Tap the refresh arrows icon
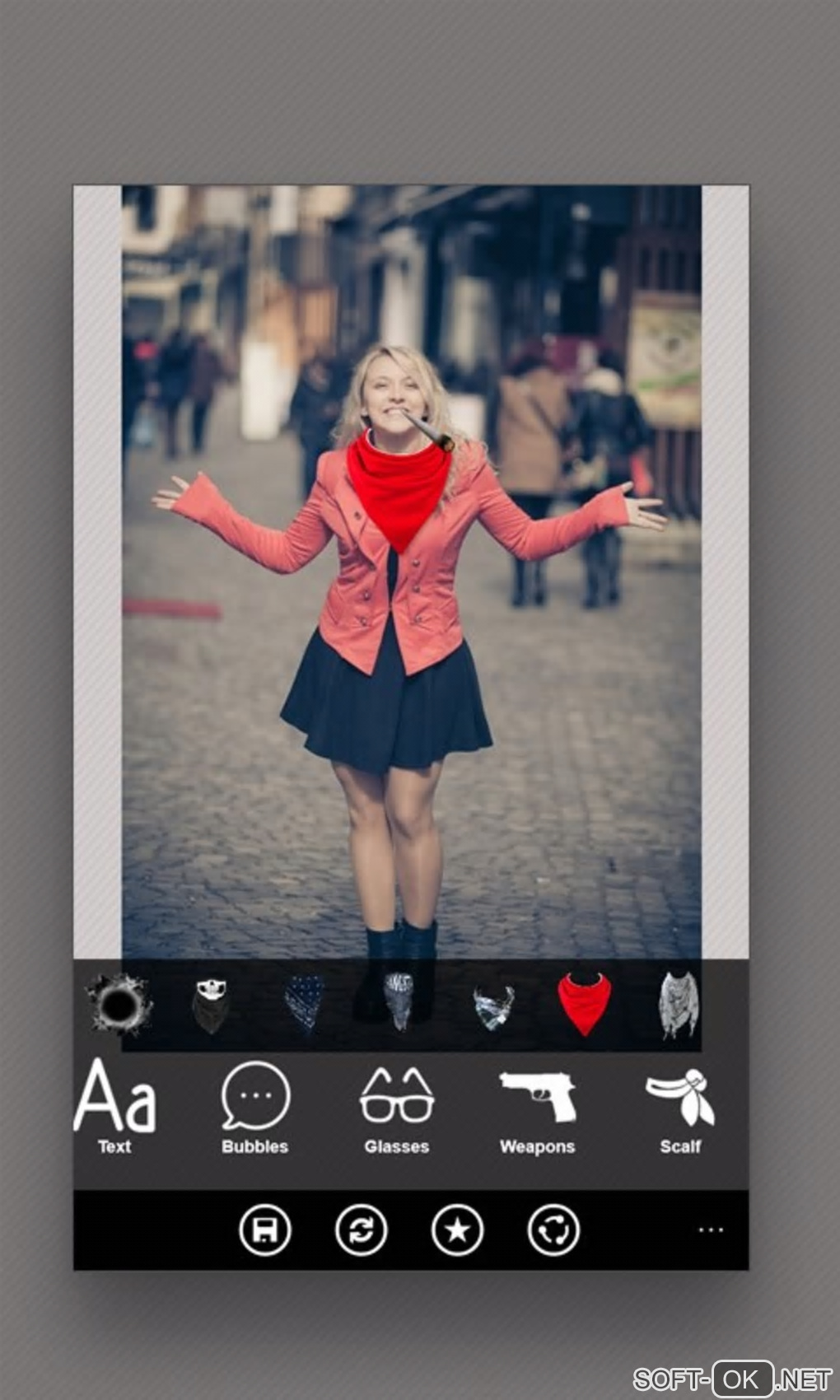 pyautogui.click(x=361, y=1230)
